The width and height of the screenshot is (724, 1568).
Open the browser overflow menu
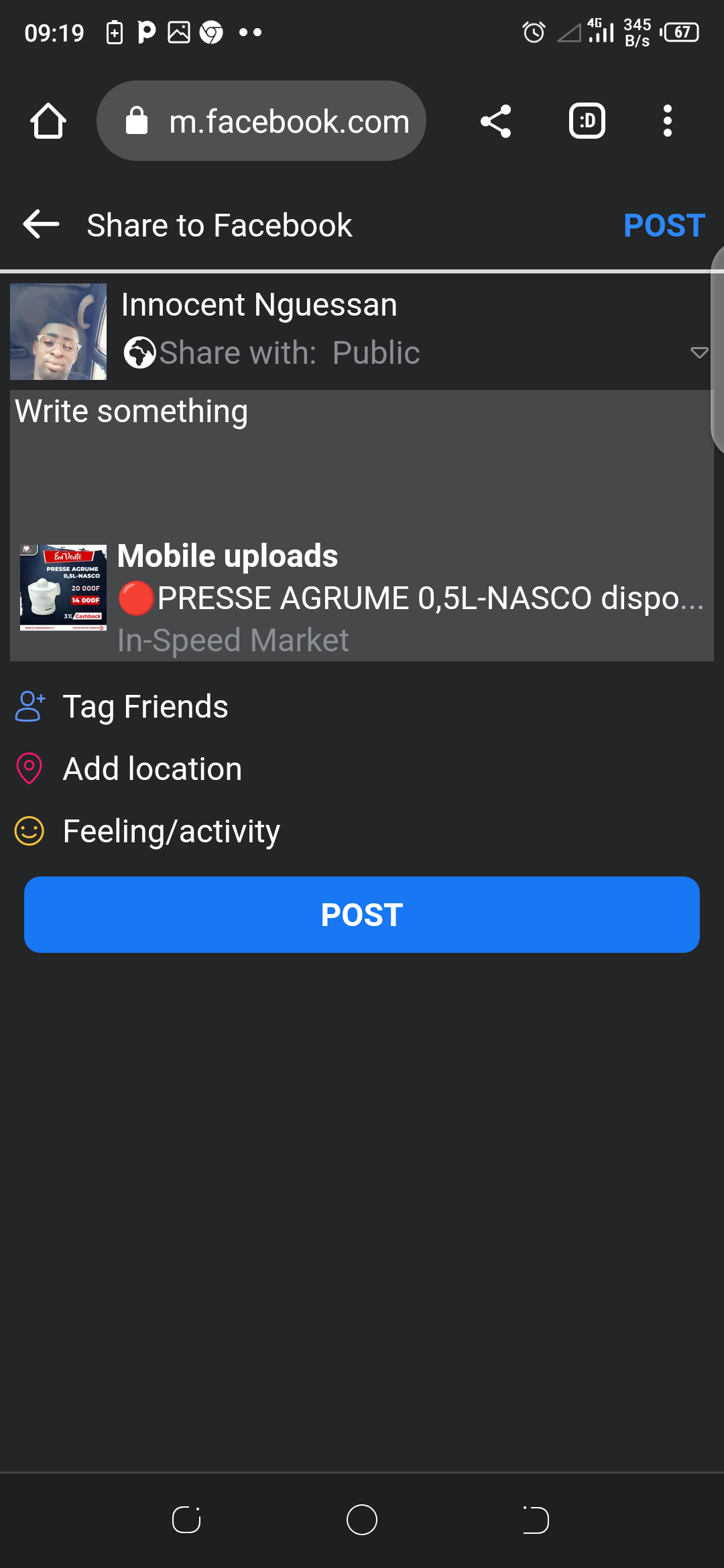[x=667, y=121]
